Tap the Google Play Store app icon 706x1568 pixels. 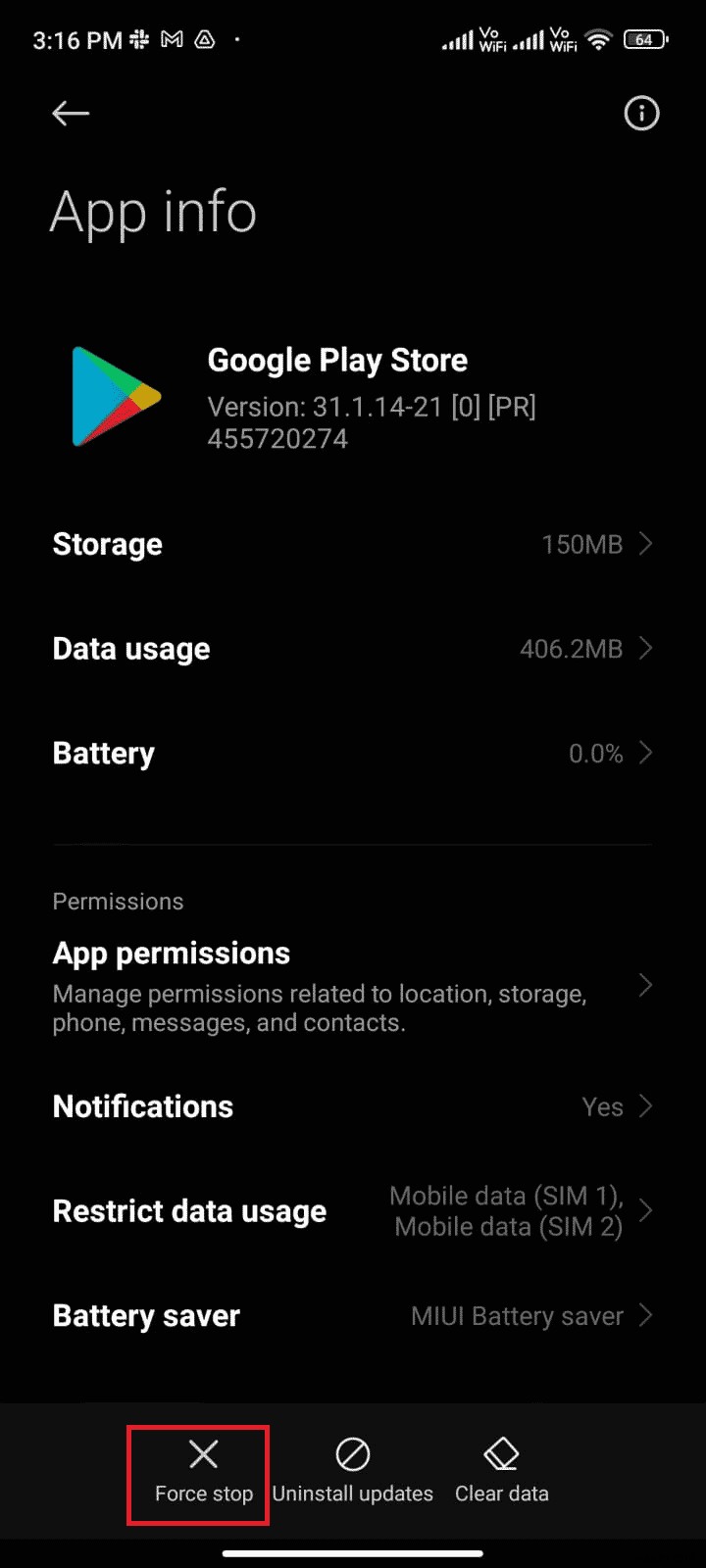tap(115, 396)
